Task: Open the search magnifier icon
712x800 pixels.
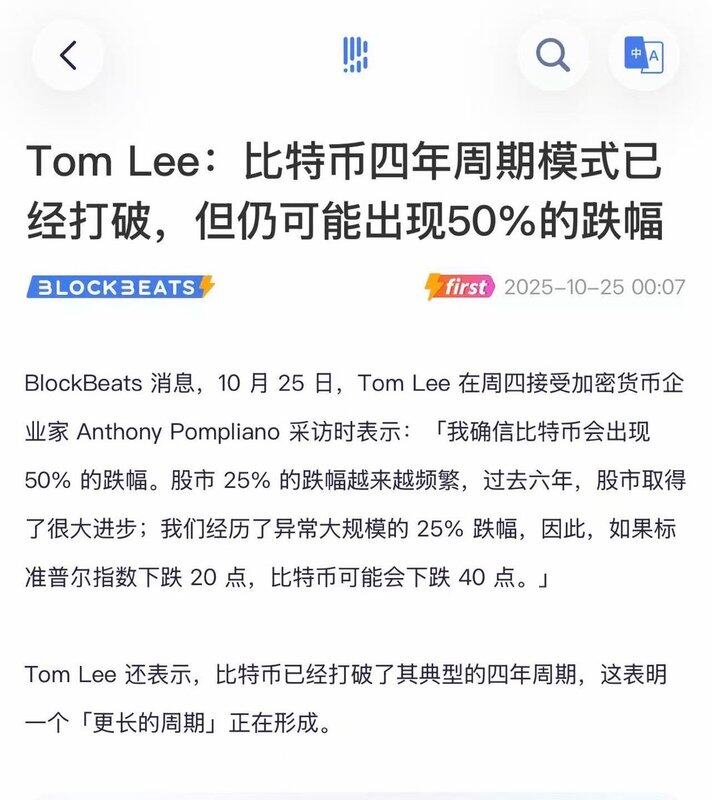Action: click(x=553, y=55)
